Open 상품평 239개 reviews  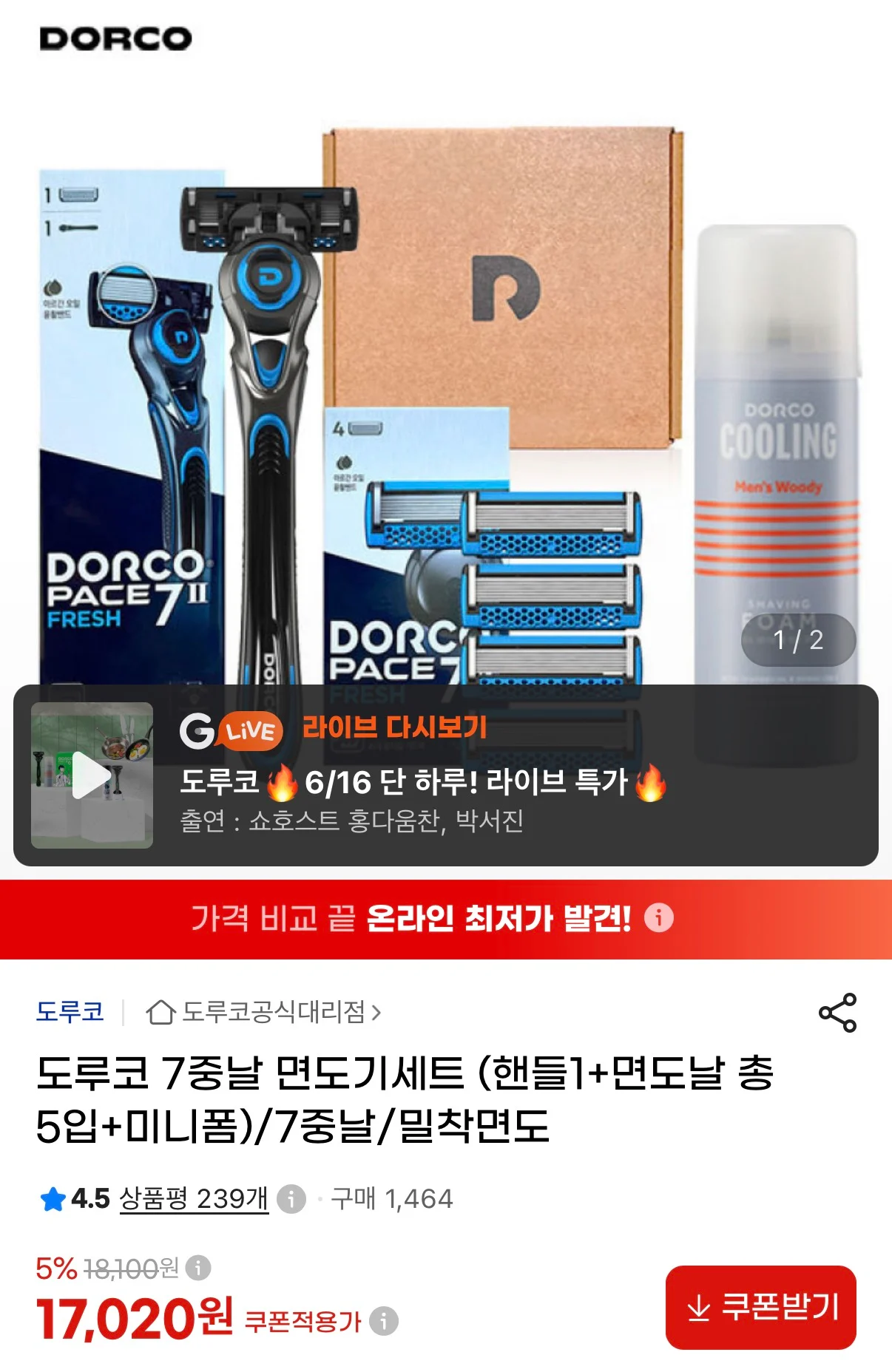[x=194, y=1198]
